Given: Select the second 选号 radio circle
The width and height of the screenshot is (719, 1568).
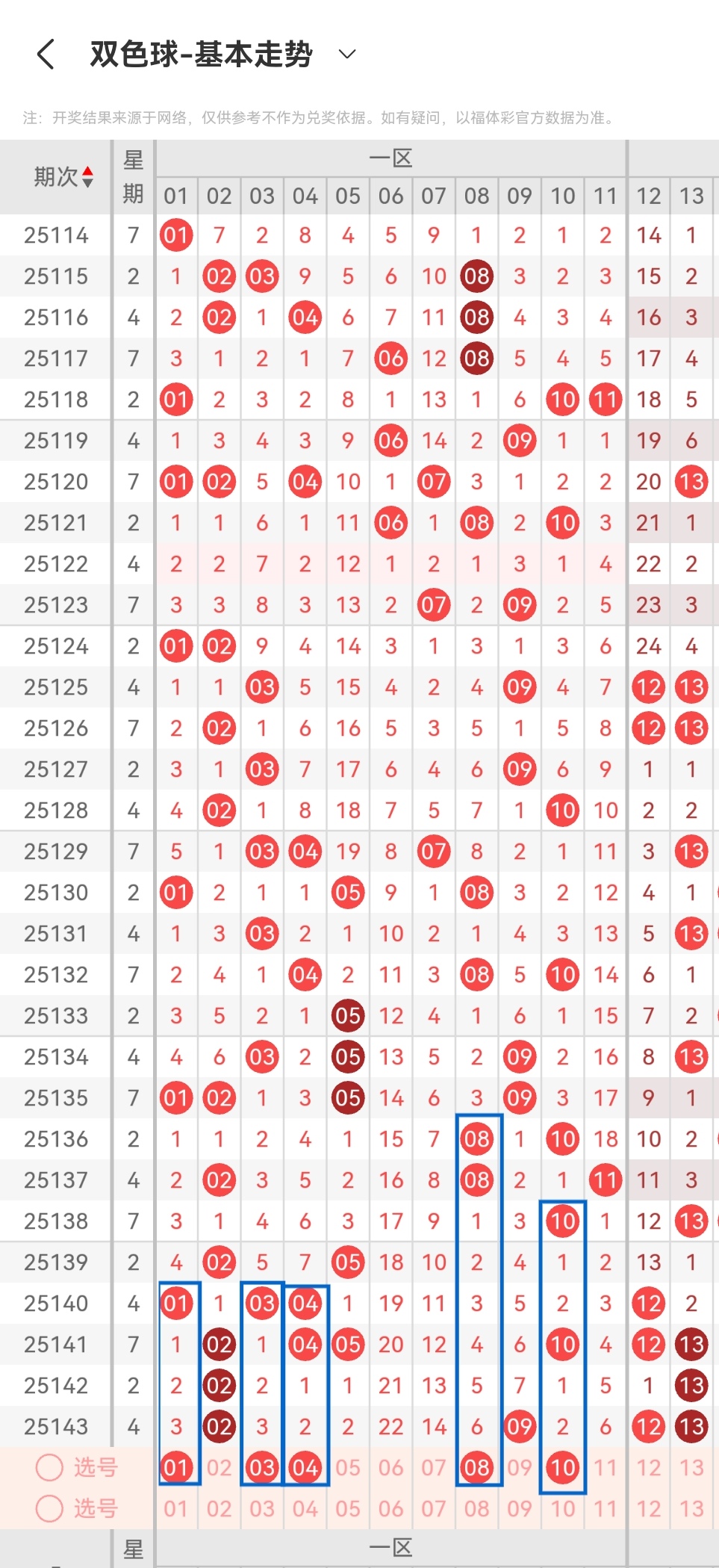Looking at the screenshot, I should [49, 1508].
